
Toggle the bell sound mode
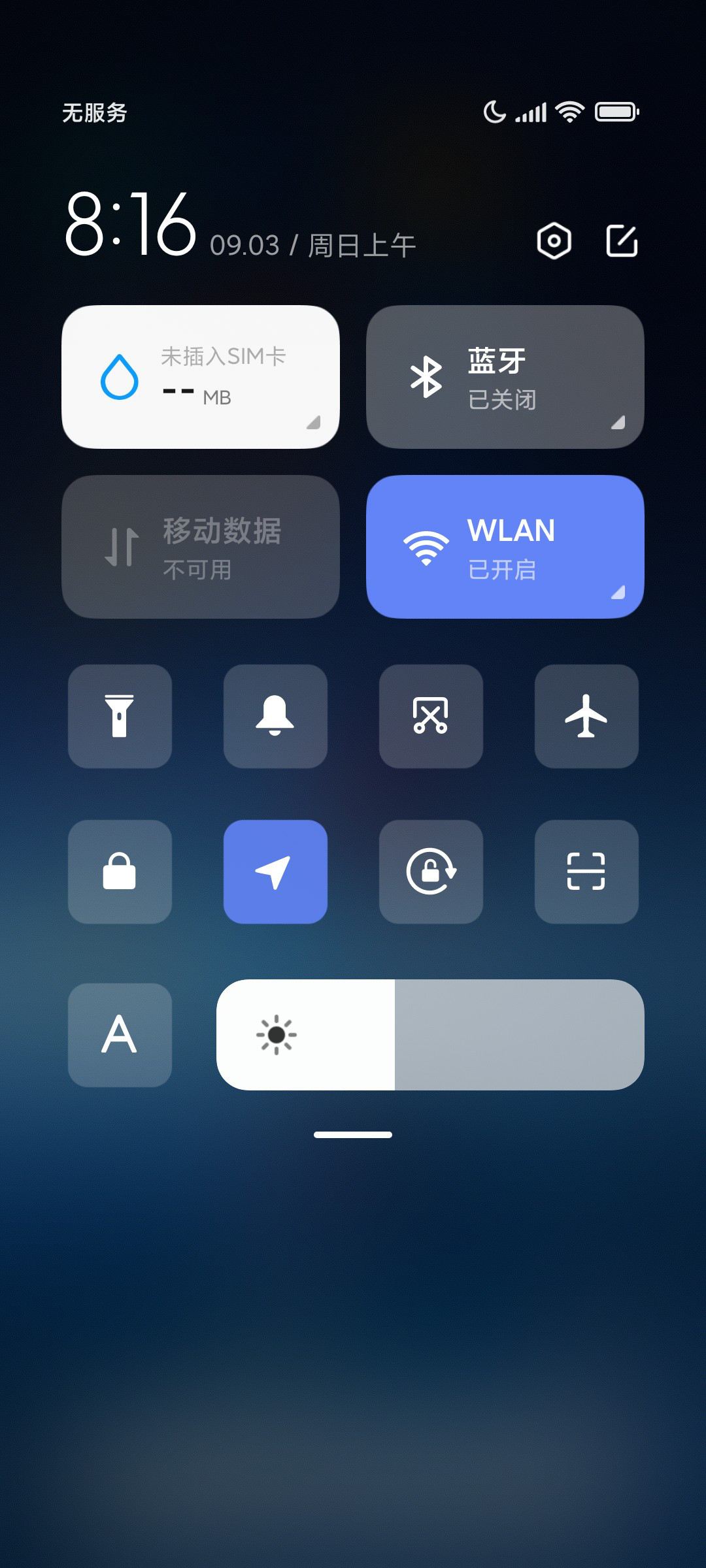point(276,717)
